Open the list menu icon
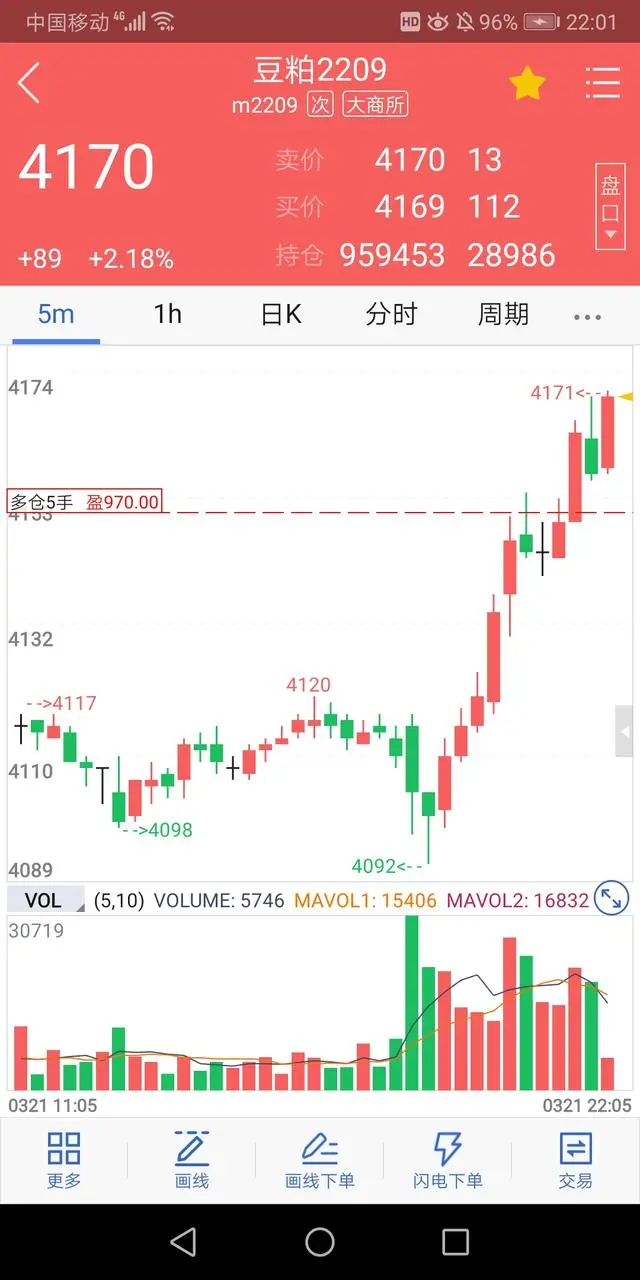The height and width of the screenshot is (1280, 640). [x=602, y=83]
